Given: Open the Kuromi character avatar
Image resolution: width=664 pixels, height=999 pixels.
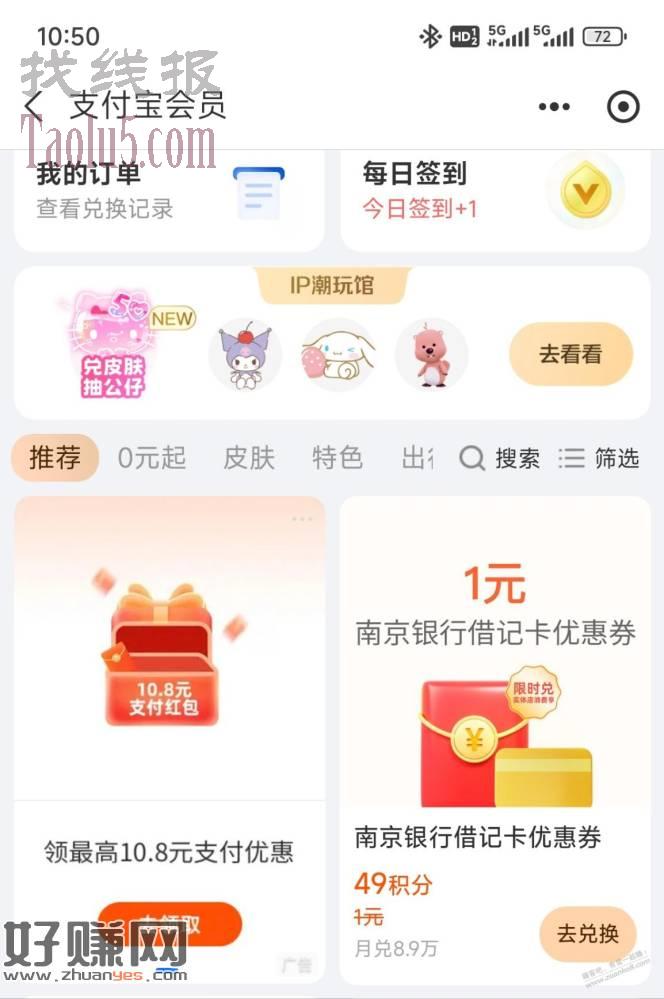Looking at the screenshot, I should 245,355.
